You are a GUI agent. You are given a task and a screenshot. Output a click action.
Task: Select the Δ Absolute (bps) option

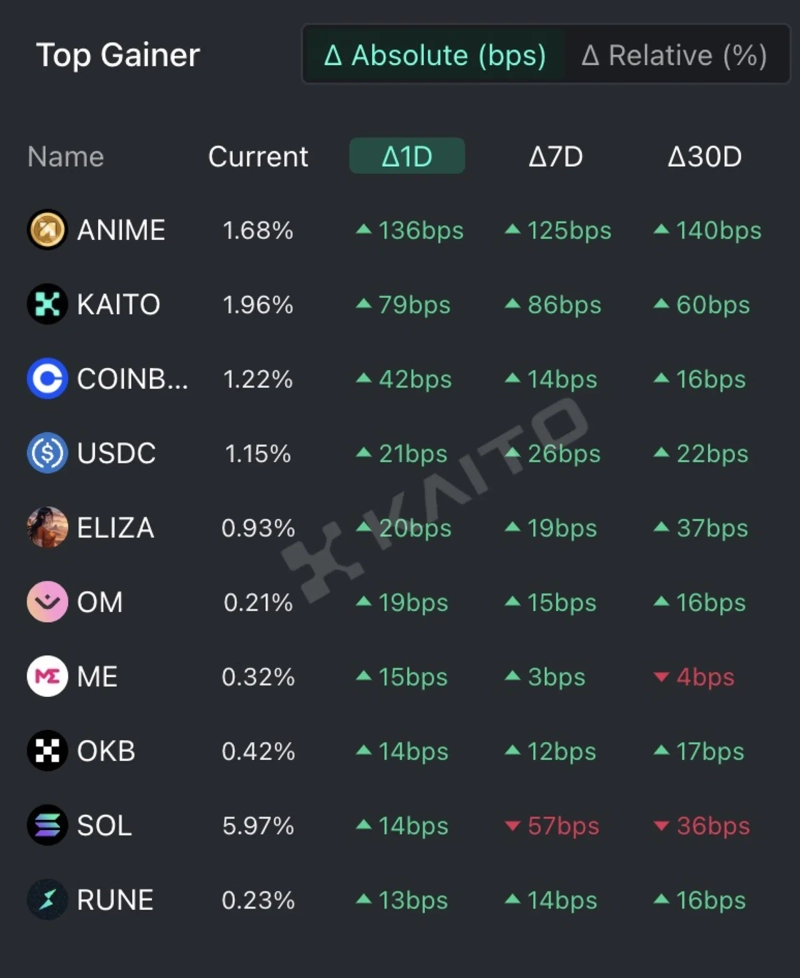click(434, 55)
